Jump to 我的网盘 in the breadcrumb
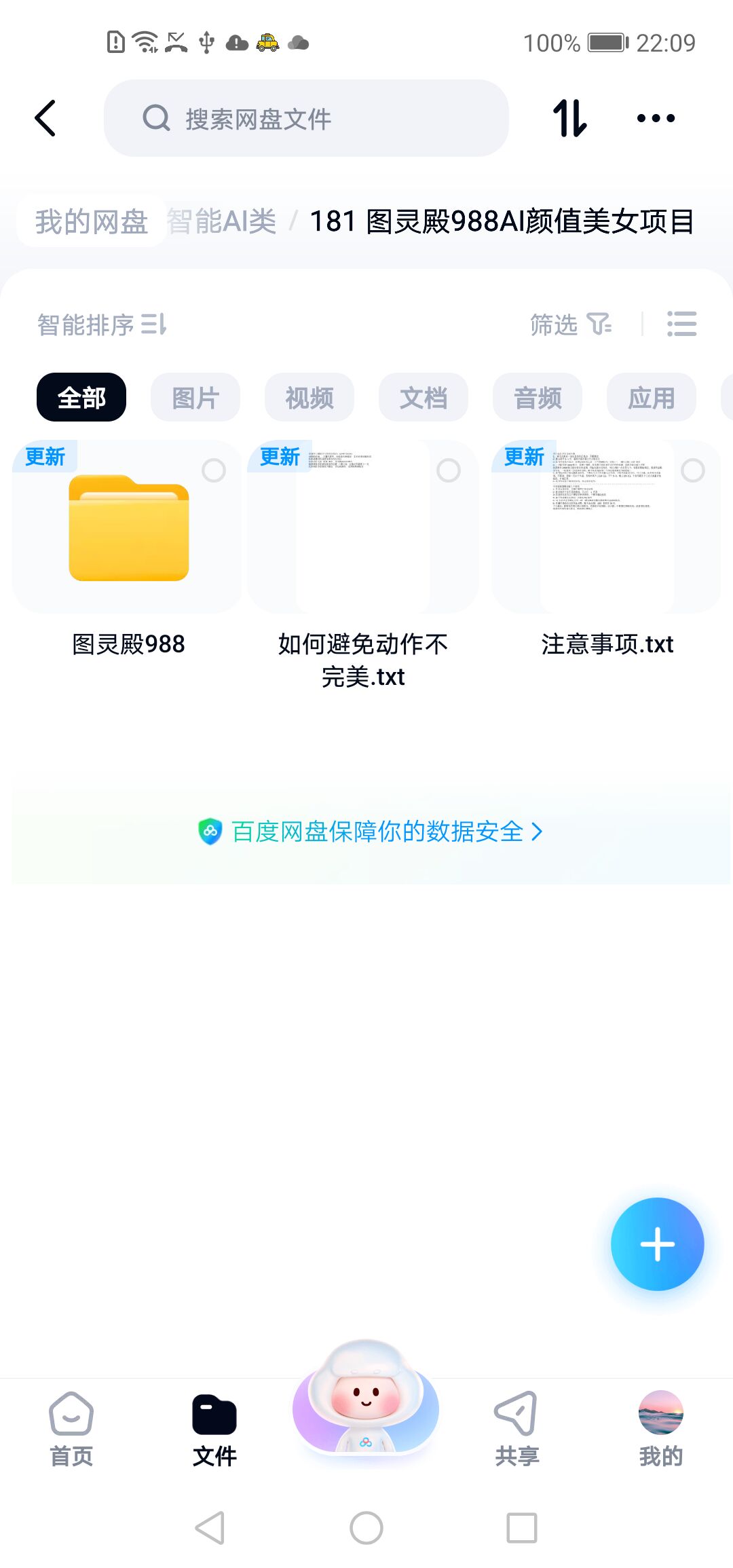Image resolution: width=733 pixels, height=1568 pixels. click(92, 221)
